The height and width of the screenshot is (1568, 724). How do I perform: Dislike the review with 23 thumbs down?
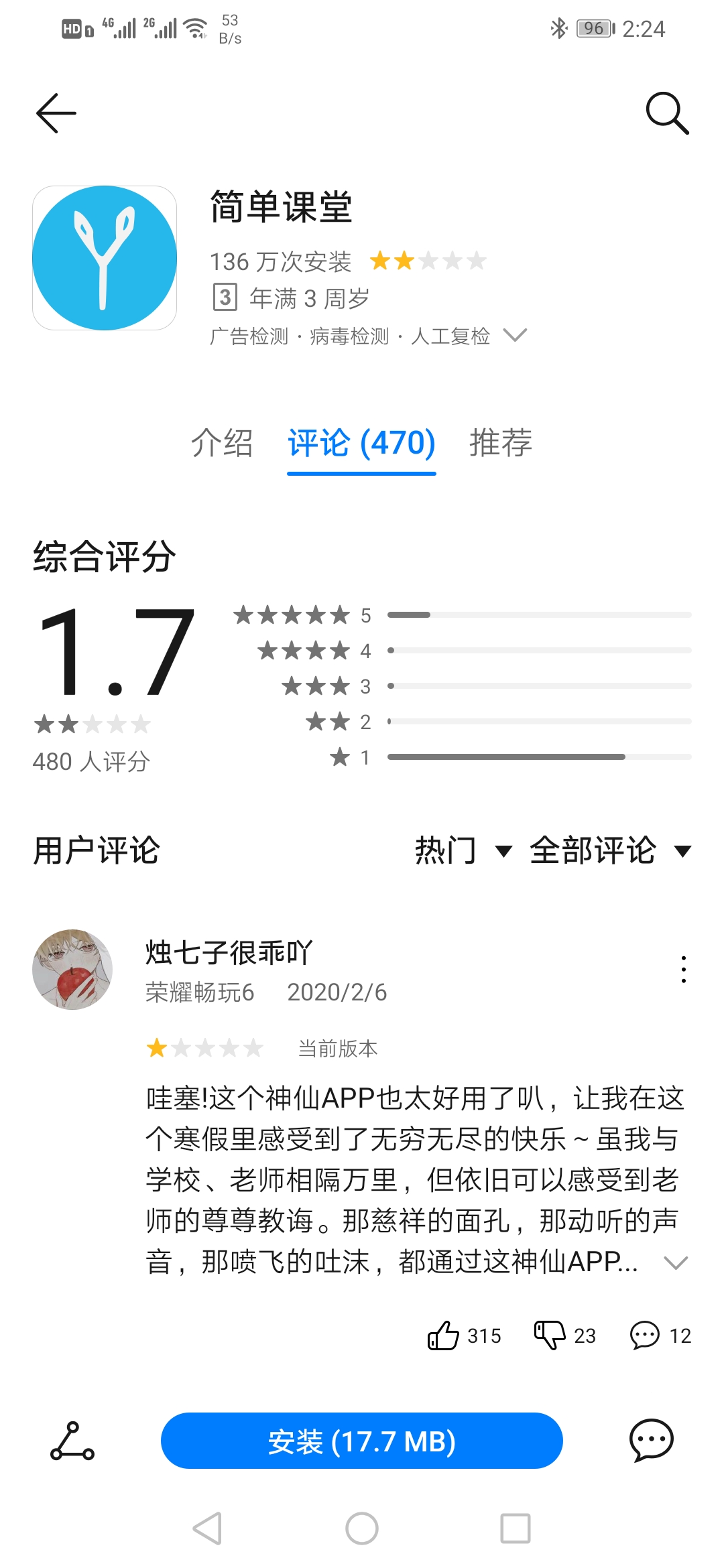point(550,1335)
